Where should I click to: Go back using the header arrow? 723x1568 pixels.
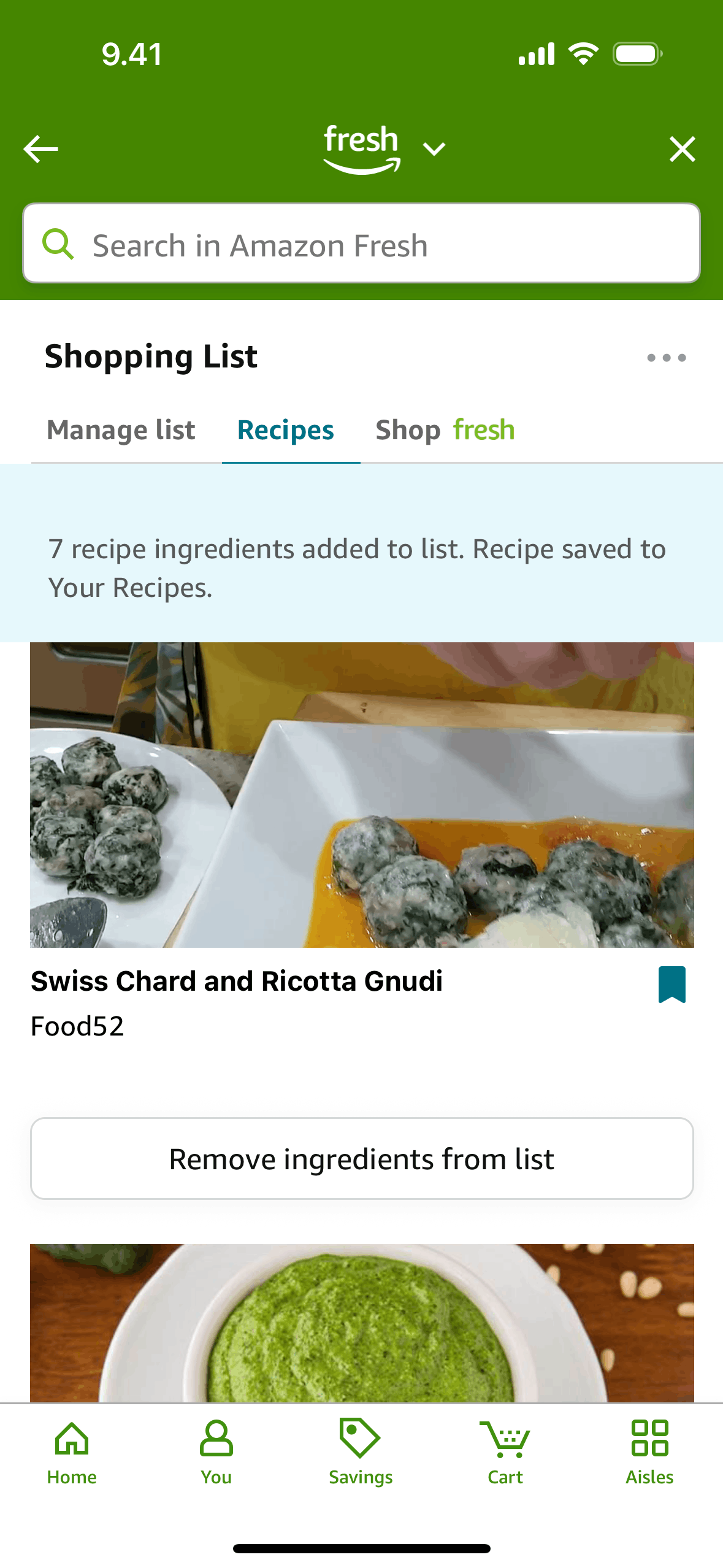[40, 149]
